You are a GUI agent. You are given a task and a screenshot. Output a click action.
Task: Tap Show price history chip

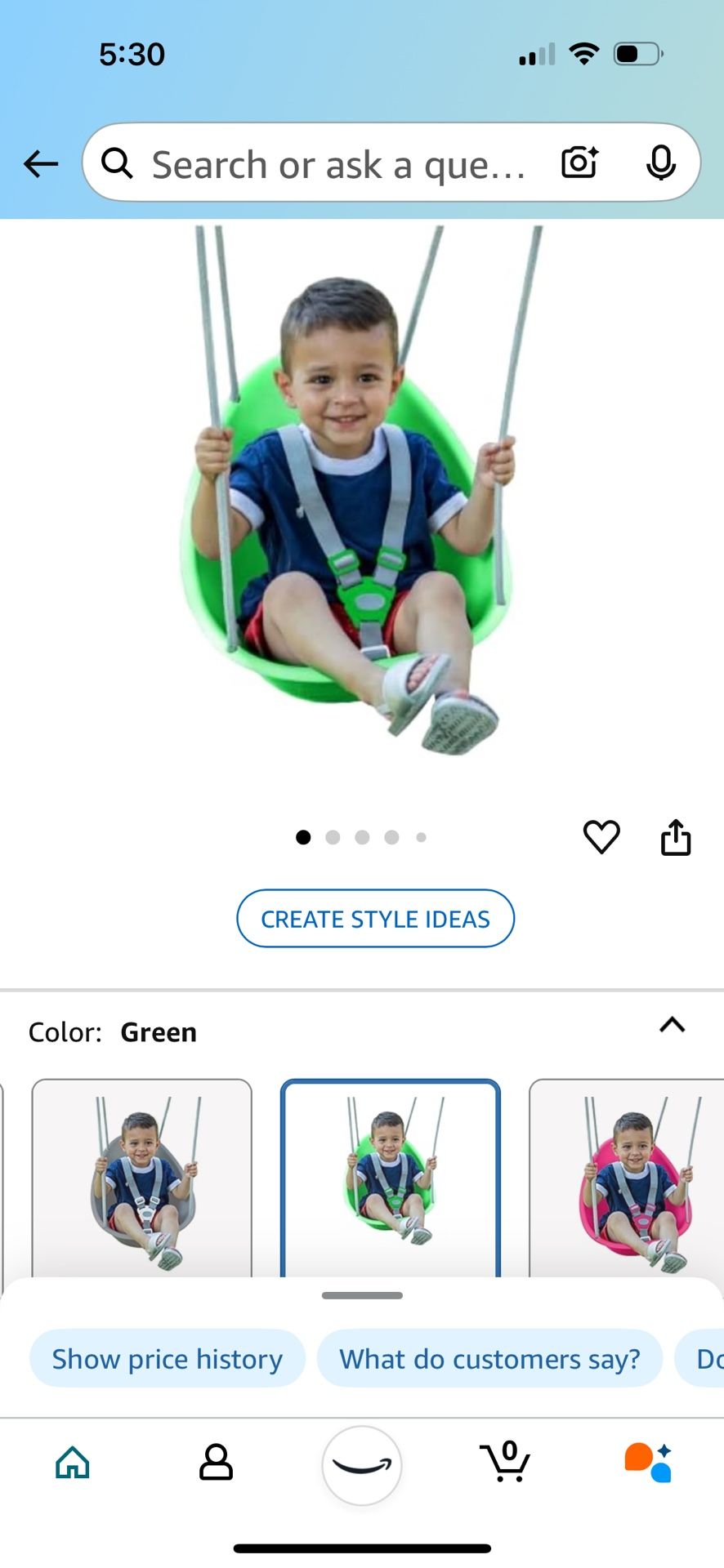[167, 1358]
